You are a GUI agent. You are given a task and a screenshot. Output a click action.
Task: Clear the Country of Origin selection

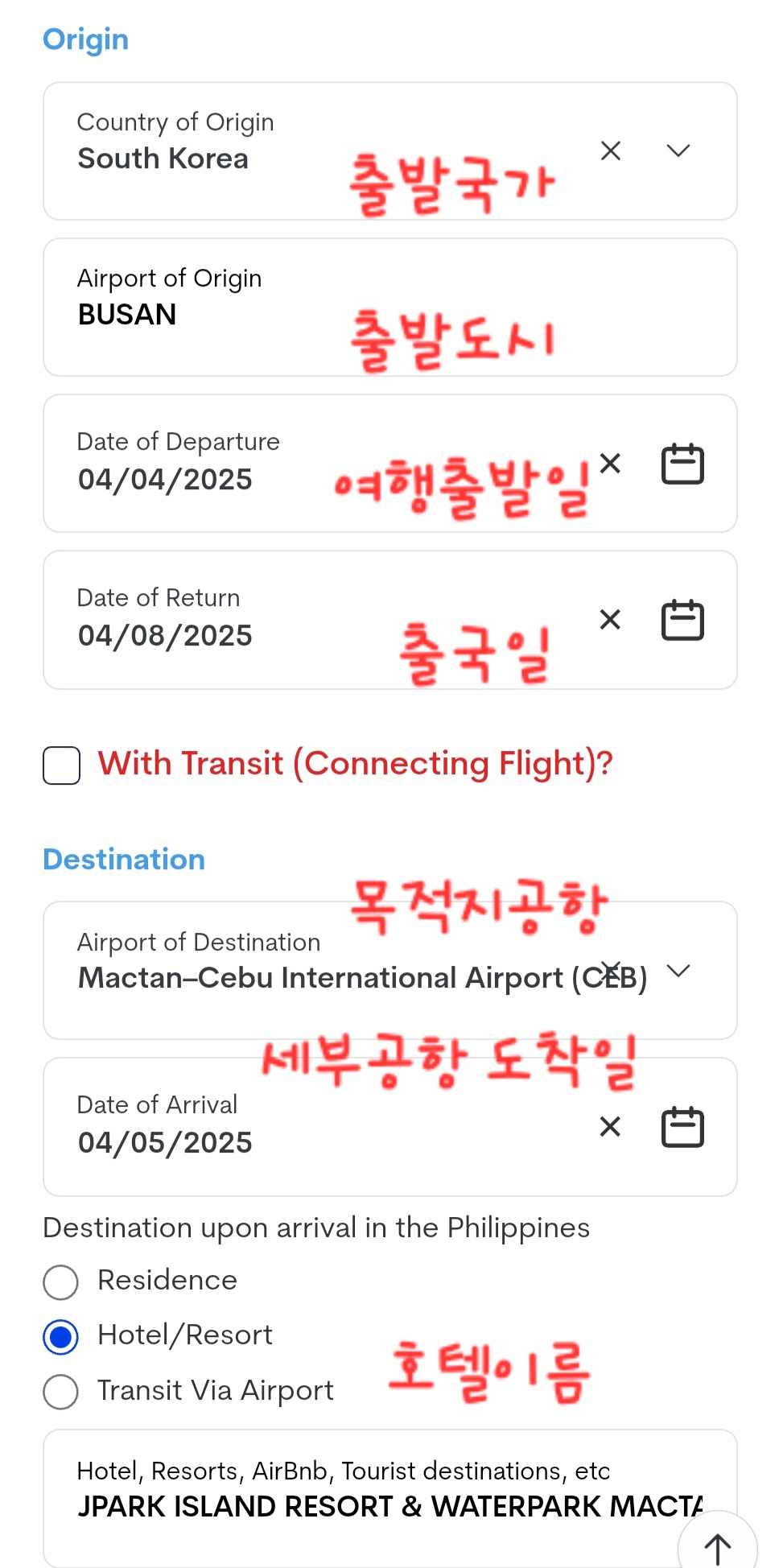click(x=610, y=151)
